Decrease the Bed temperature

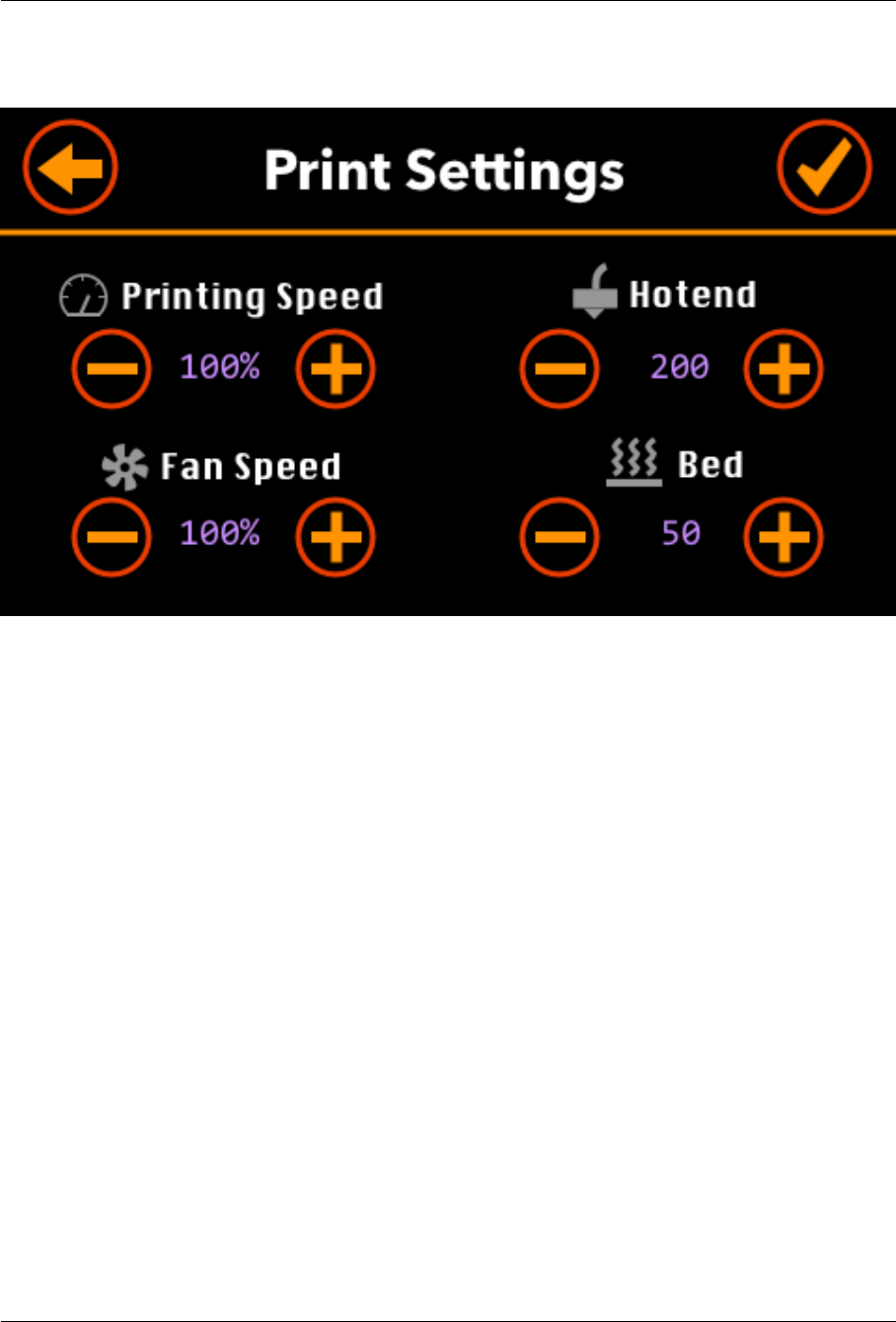coord(560,537)
